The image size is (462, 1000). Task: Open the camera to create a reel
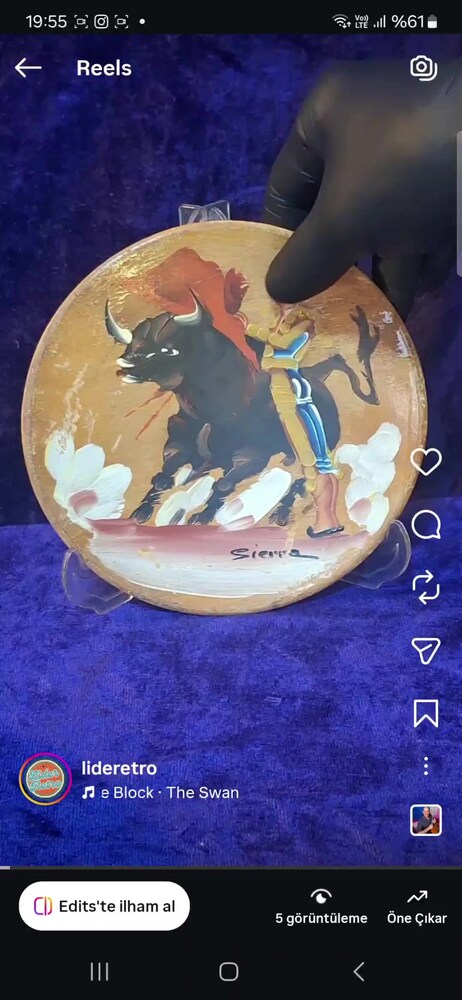coord(424,68)
